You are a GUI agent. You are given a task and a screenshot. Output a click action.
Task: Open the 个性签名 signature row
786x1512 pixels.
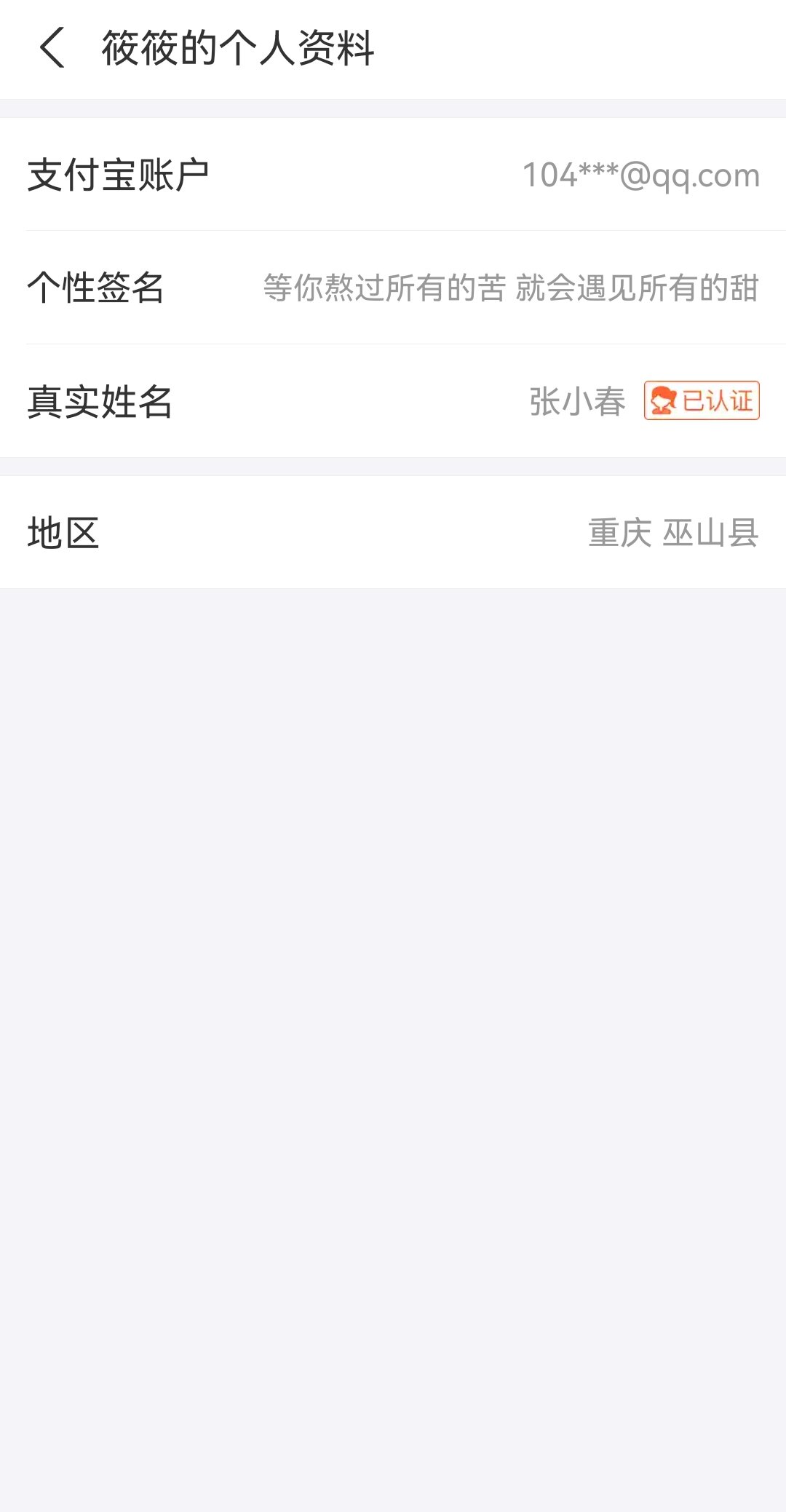point(393,288)
